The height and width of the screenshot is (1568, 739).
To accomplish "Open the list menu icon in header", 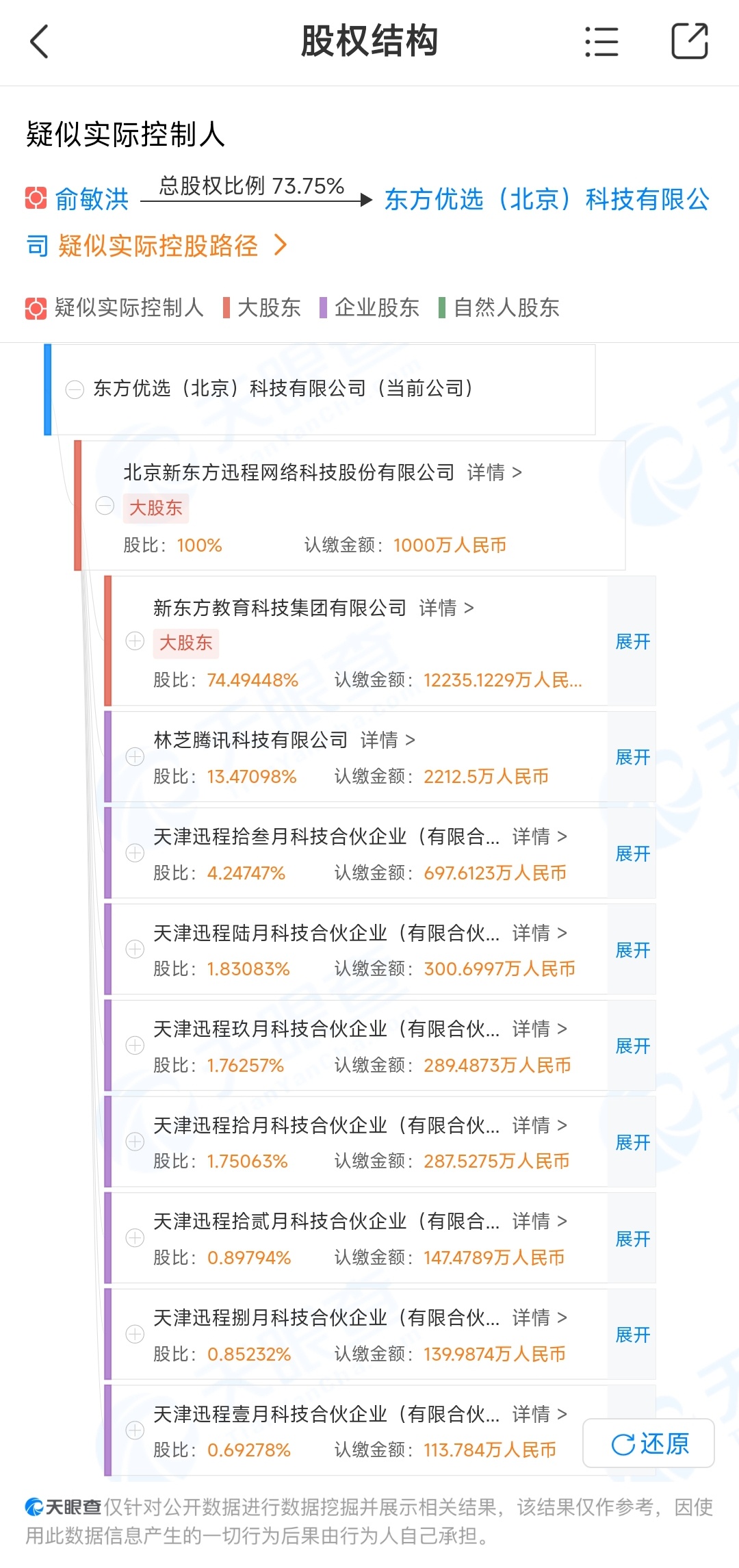I will tap(602, 42).
